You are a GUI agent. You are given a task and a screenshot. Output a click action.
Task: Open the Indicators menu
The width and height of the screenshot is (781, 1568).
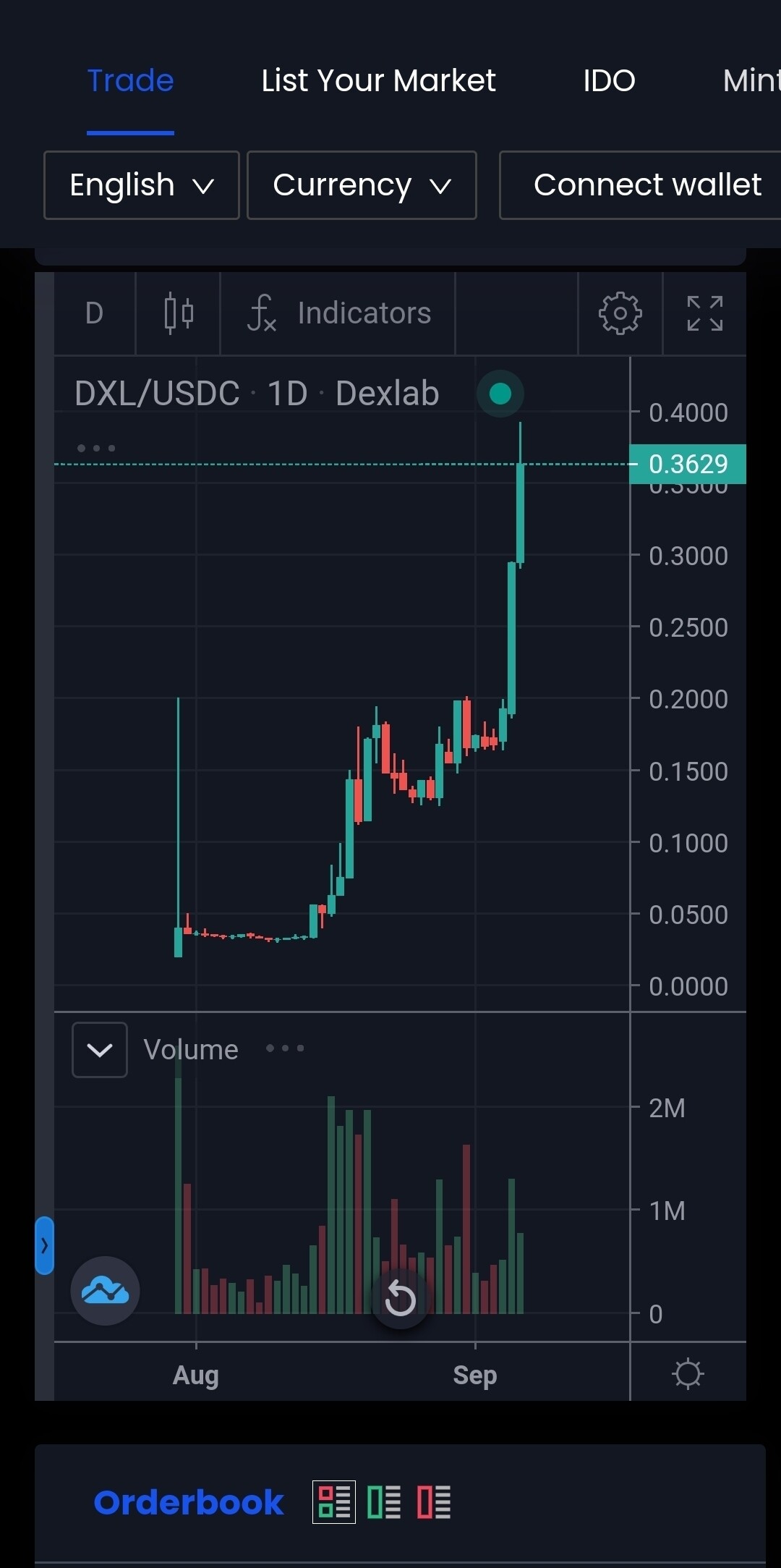[338, 313]
